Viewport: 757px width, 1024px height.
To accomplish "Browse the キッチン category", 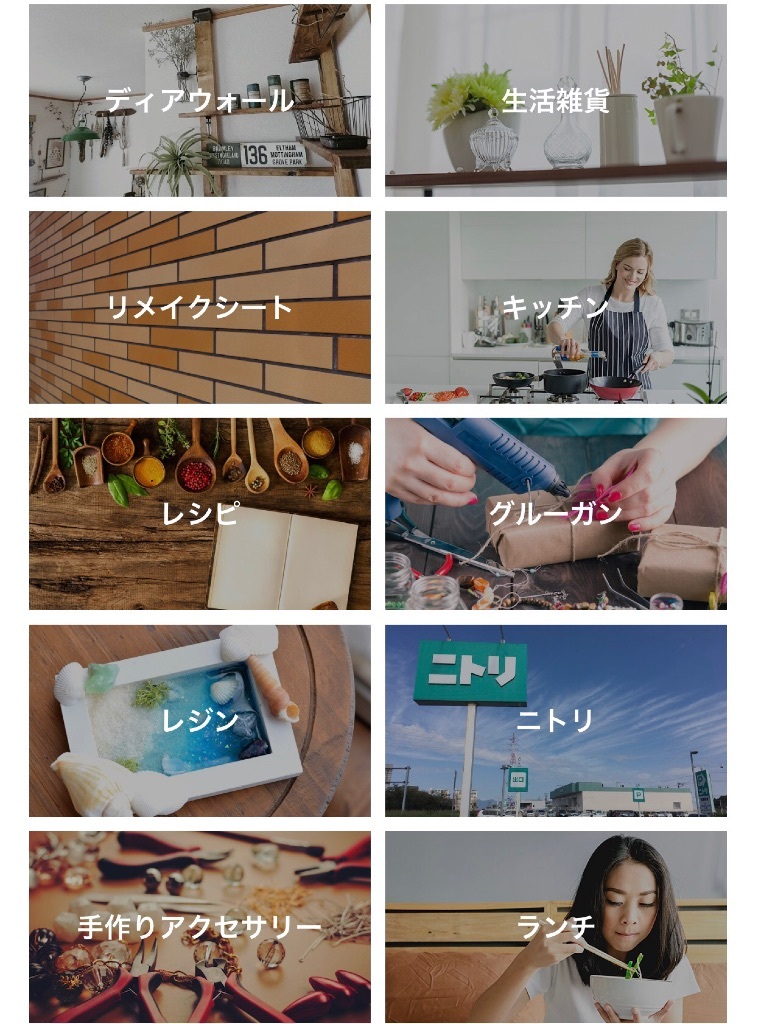I will [x=555, y=307].
